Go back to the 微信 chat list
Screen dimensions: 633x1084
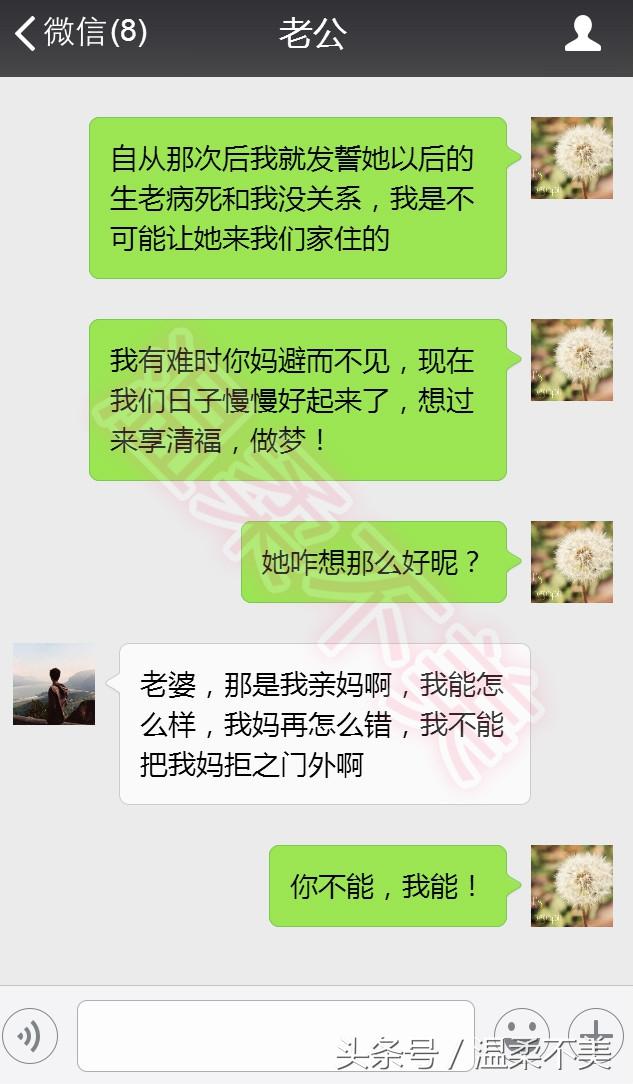[x=80, y=33]
